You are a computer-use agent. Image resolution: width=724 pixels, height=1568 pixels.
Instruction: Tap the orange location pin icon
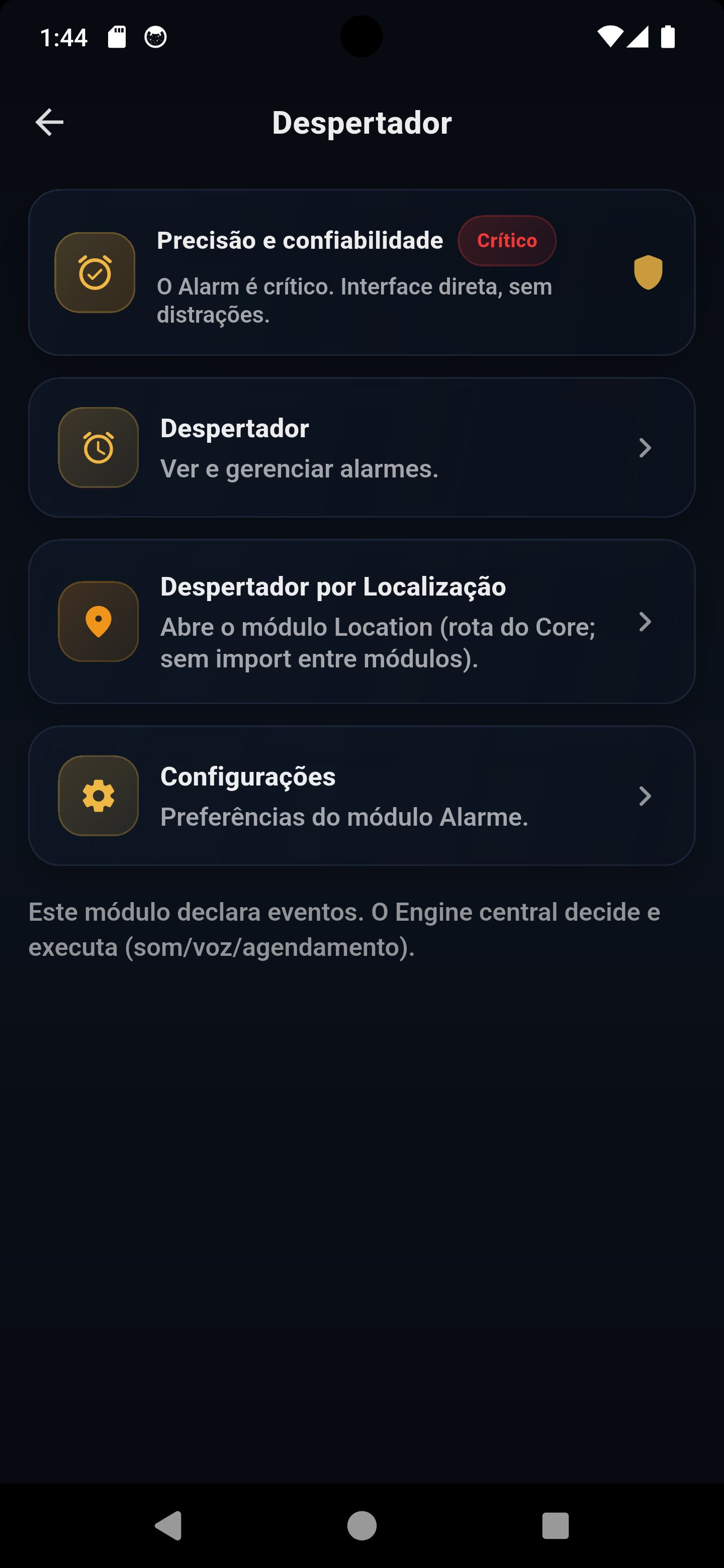(98, 621)
